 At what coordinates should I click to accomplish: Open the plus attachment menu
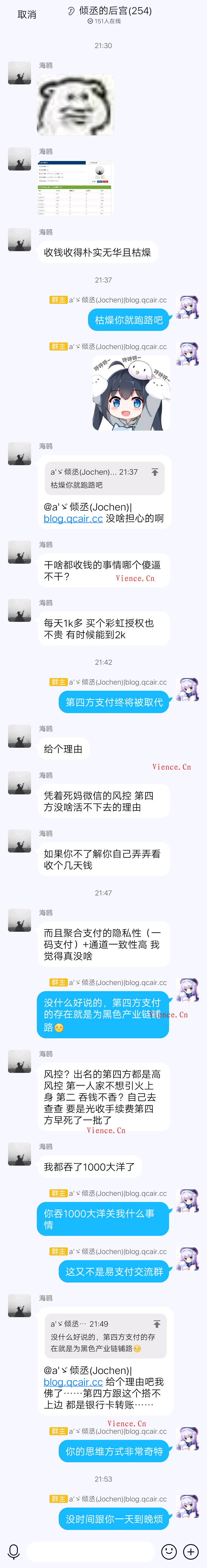click(191, 1551)
